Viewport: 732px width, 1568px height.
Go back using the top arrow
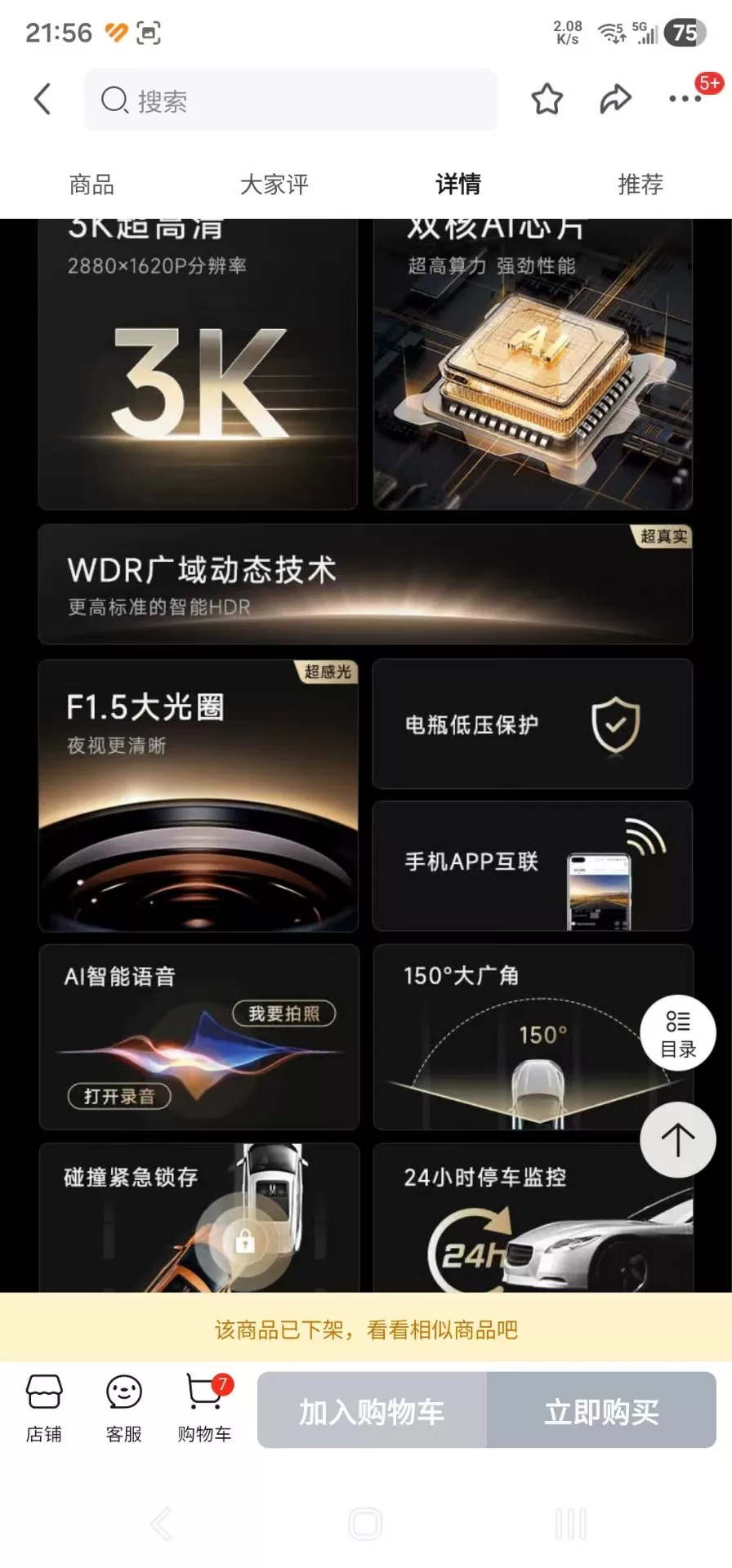(42, 100)
